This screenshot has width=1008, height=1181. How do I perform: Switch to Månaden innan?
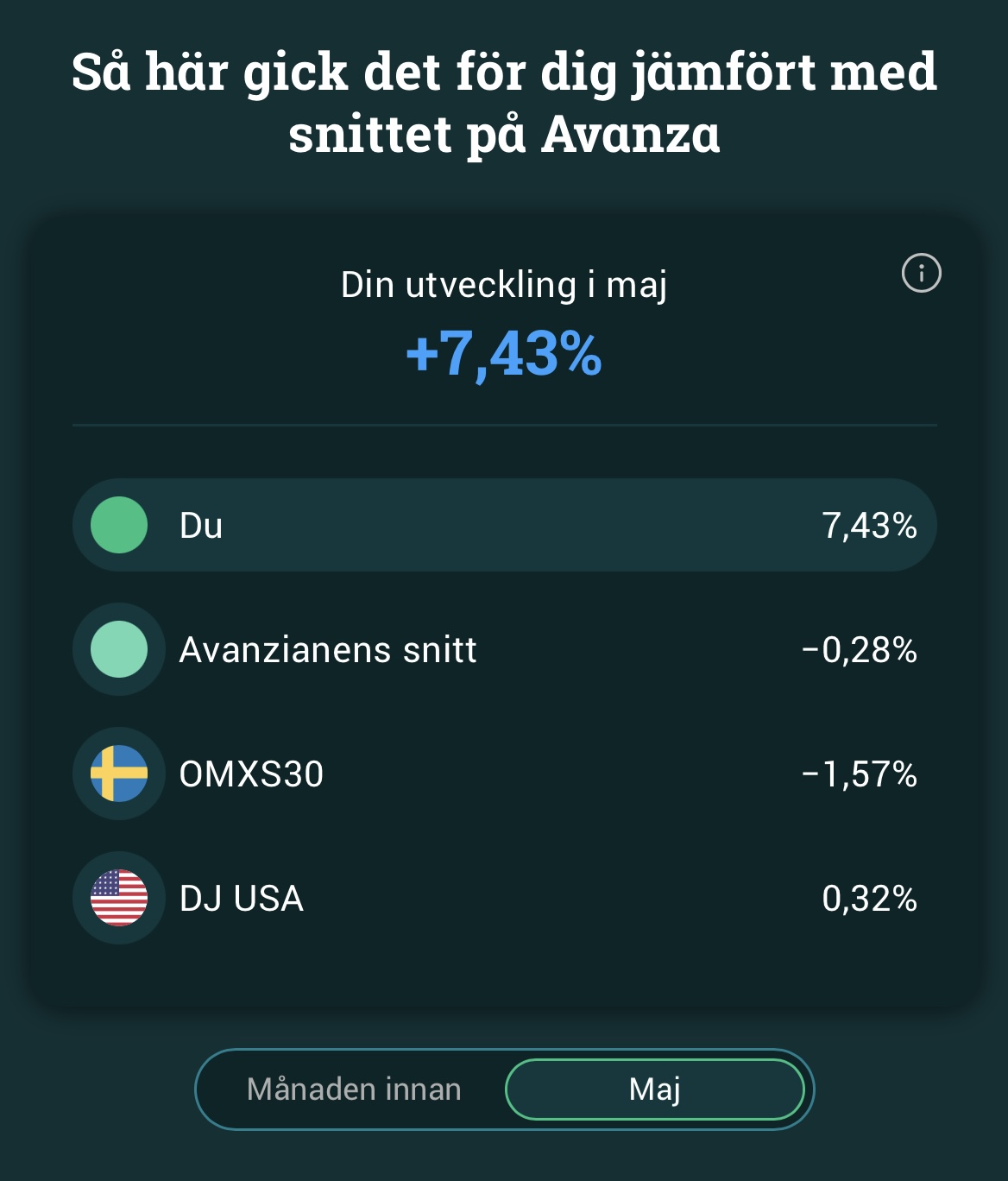pos(354,1089)
